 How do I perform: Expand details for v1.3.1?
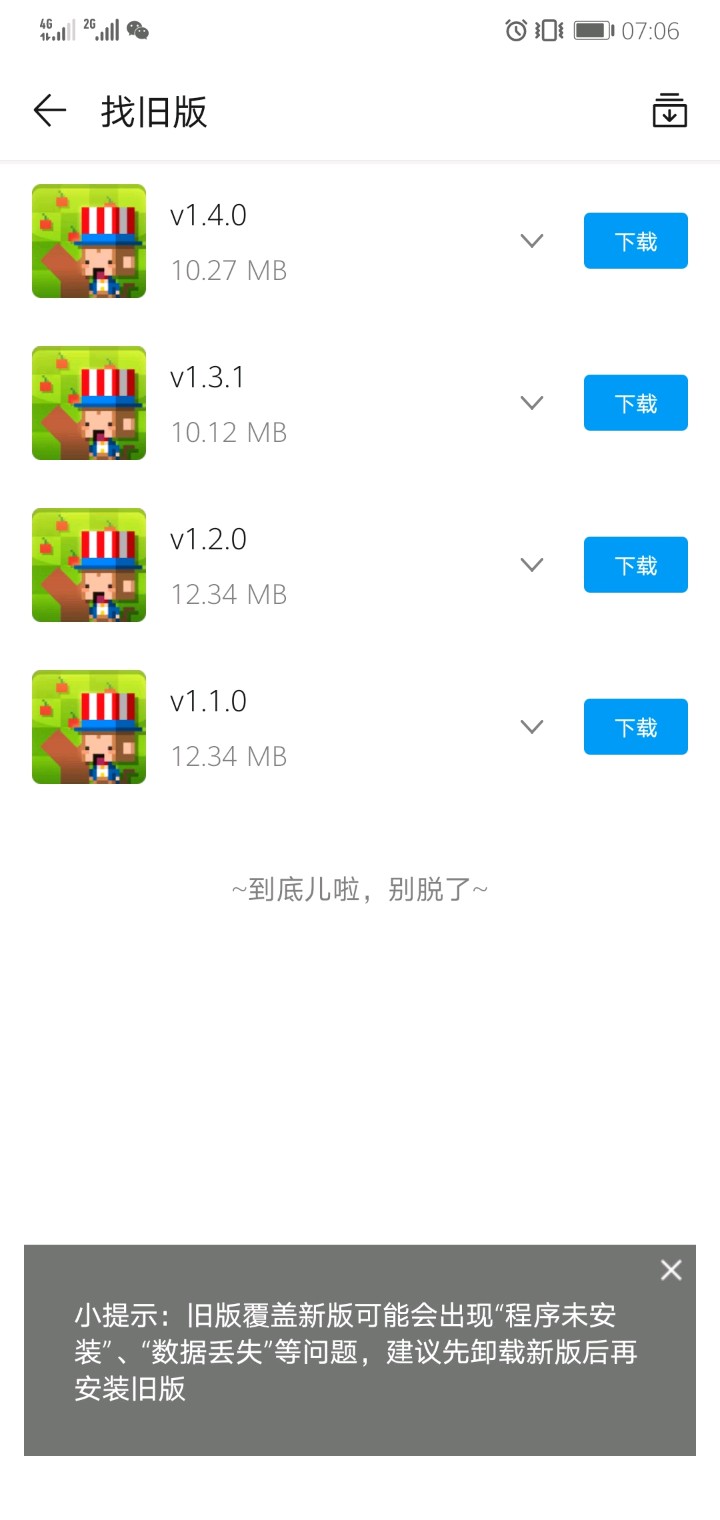point(532,403)
